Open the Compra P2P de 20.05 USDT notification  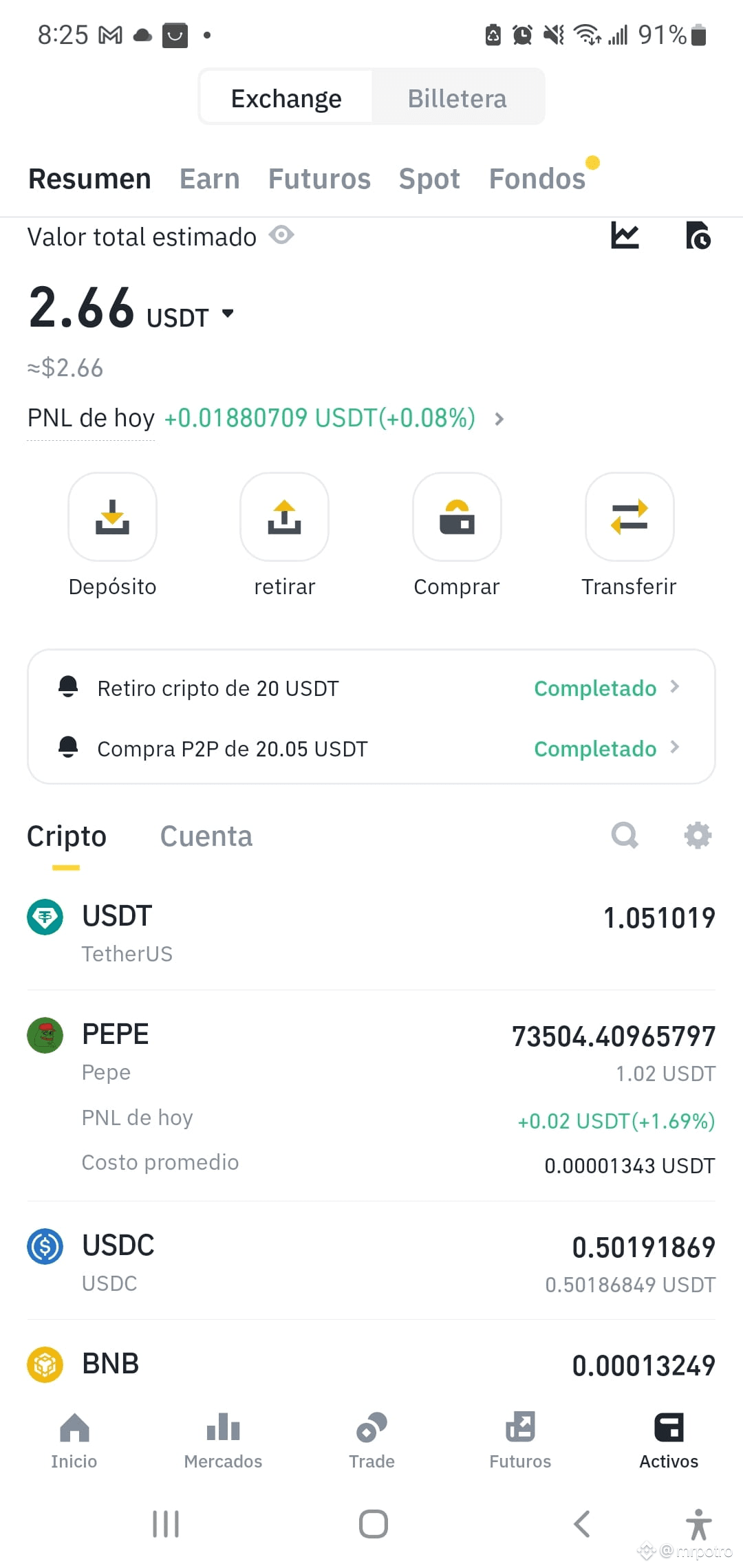(371, 748)
